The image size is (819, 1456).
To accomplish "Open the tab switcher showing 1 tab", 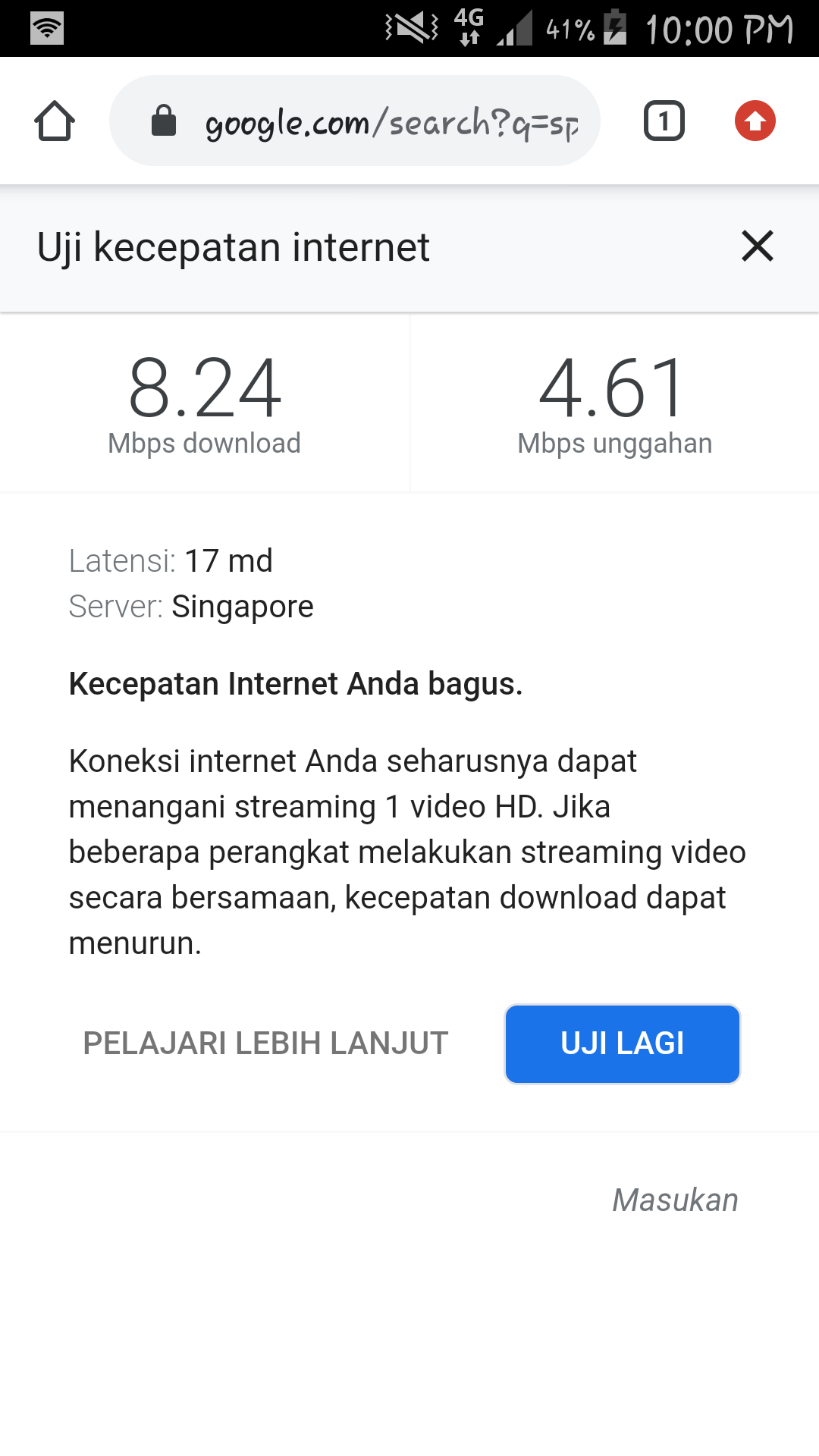I will [664, 121].
